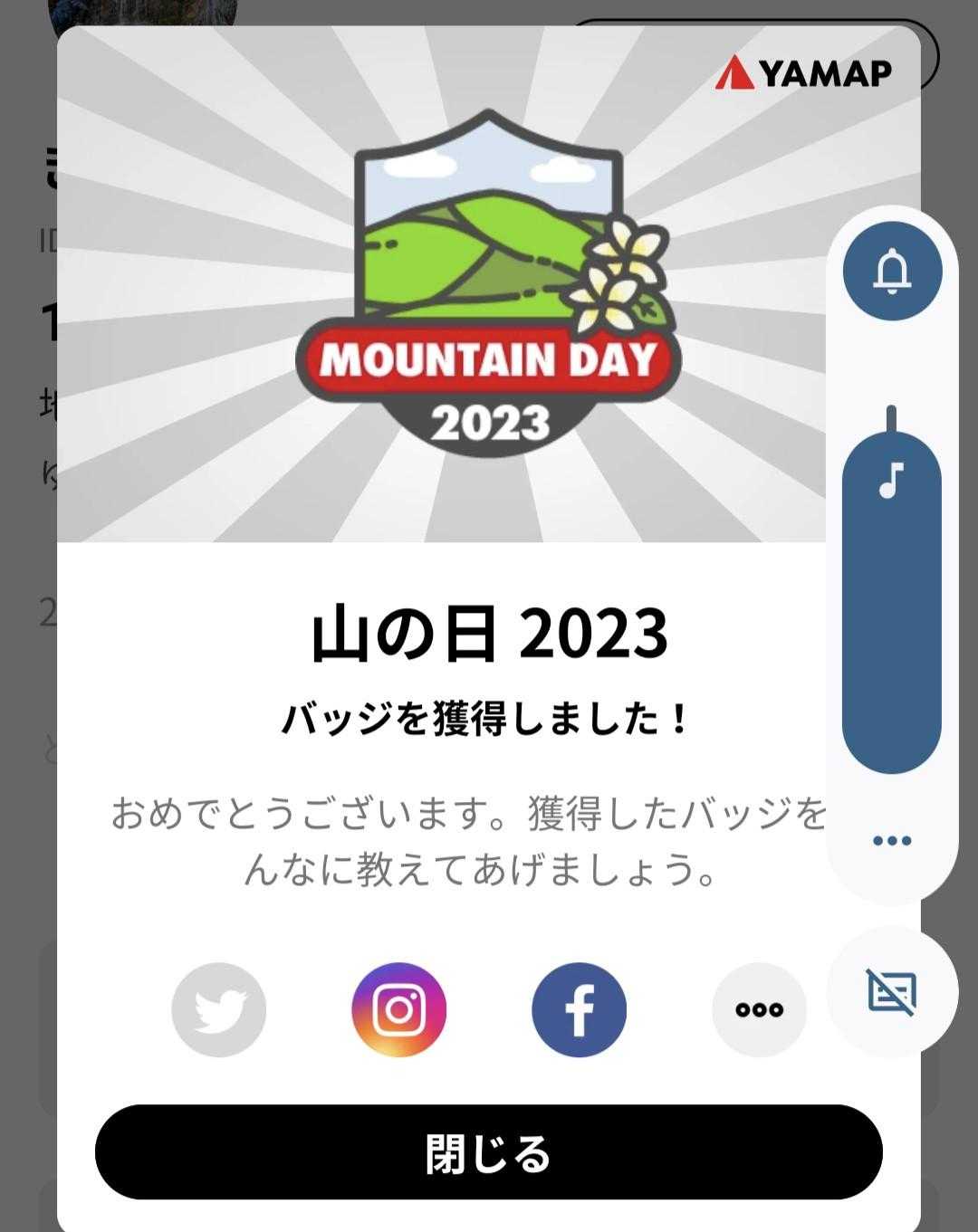Share the badge on Instagram

[x=398, y=1009]
